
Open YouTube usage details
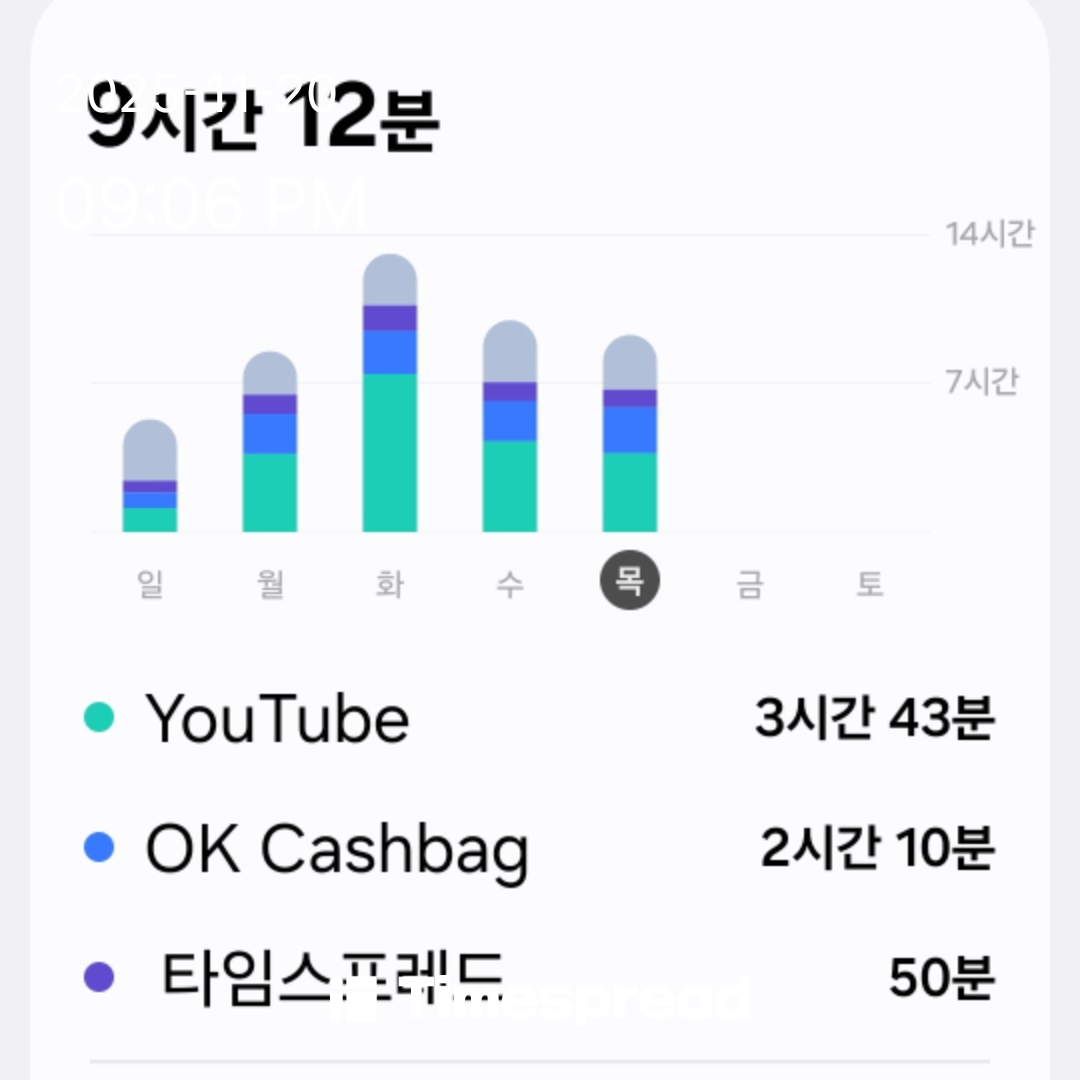(x=538, y=718)
